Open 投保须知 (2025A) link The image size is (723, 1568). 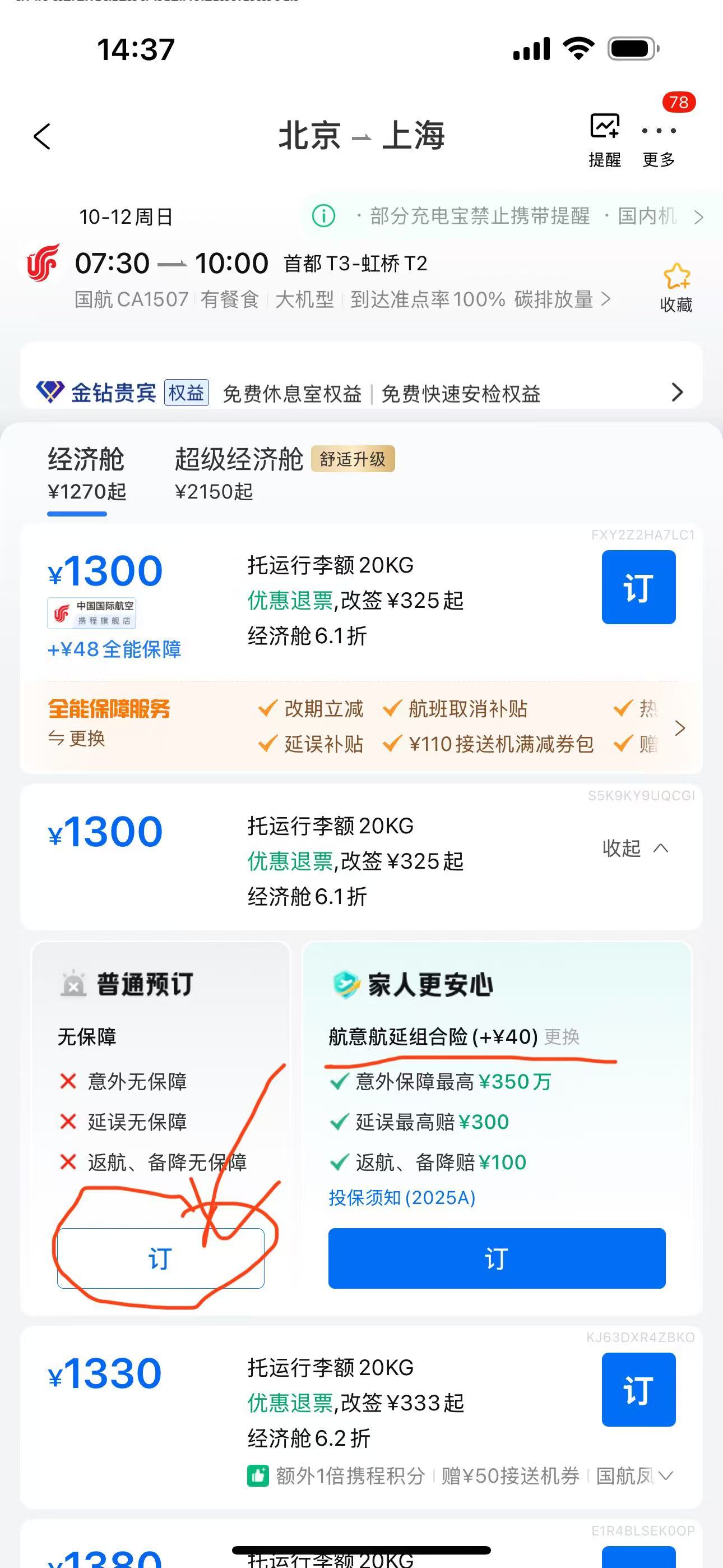point(402,1198)
